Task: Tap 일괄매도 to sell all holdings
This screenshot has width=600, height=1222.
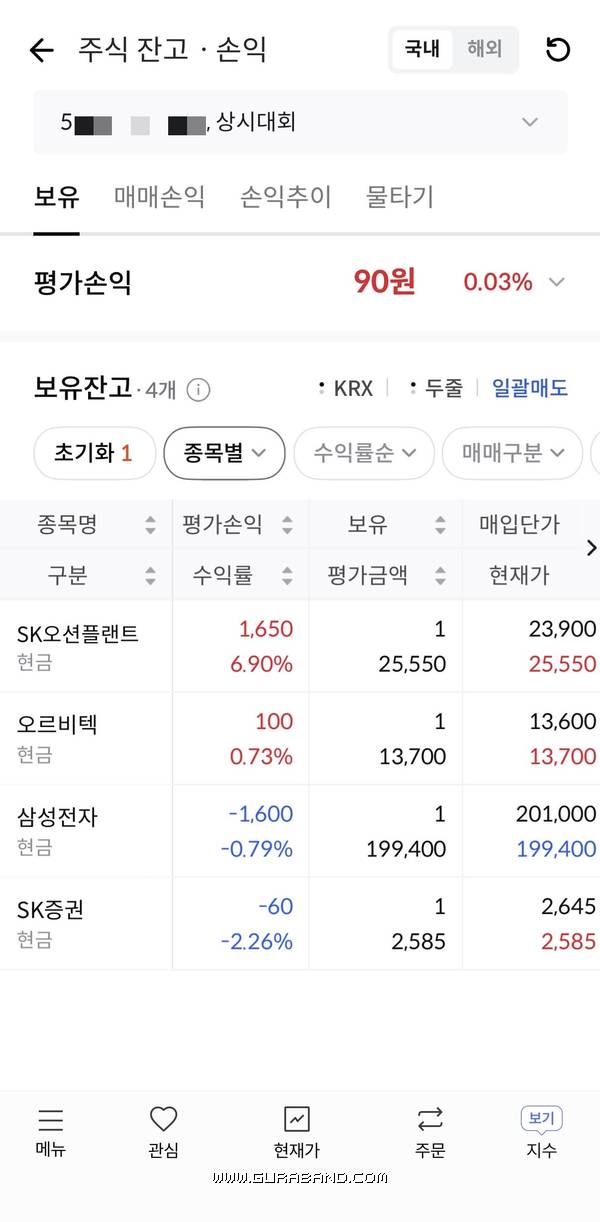Action: click(x=529, y=388)
